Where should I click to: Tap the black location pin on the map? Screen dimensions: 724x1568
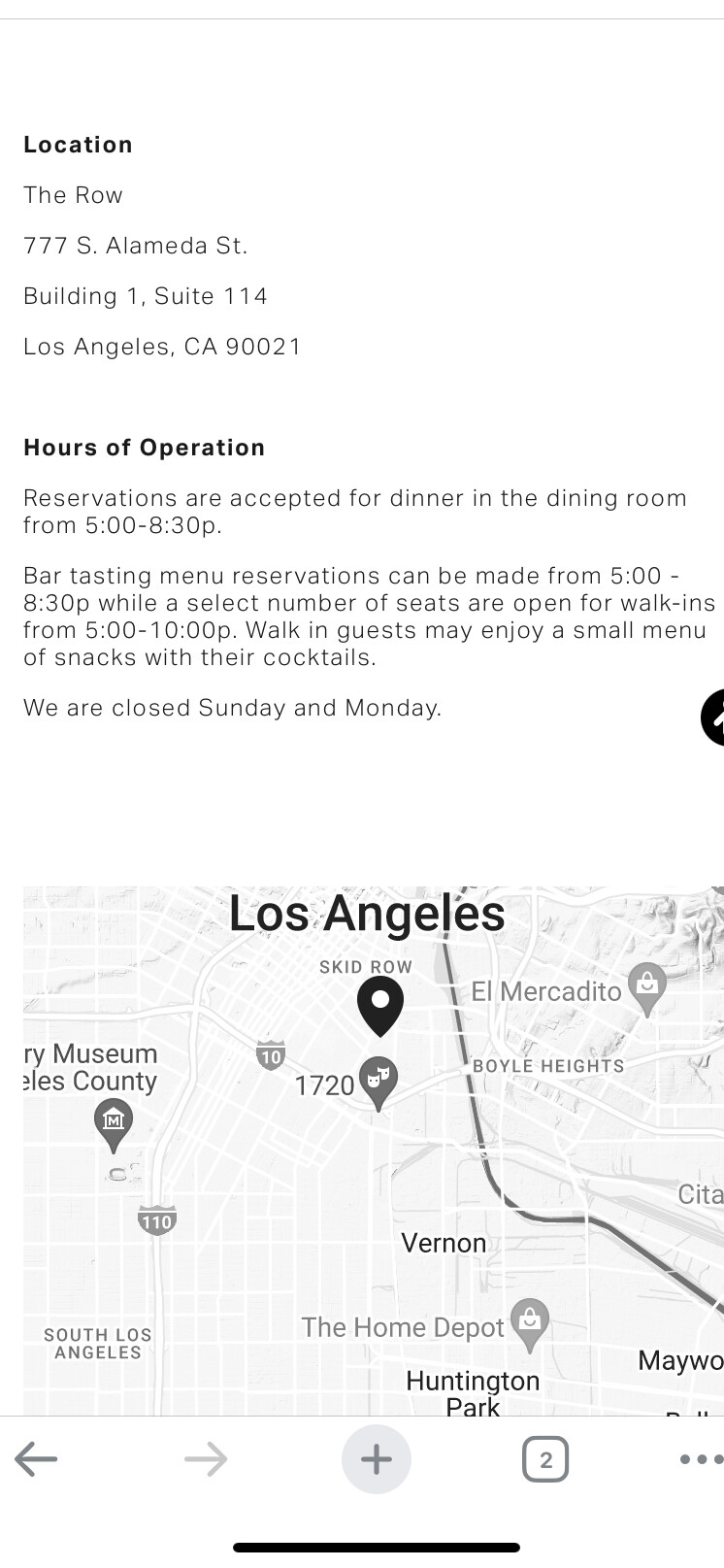(x=380, y=1005)
